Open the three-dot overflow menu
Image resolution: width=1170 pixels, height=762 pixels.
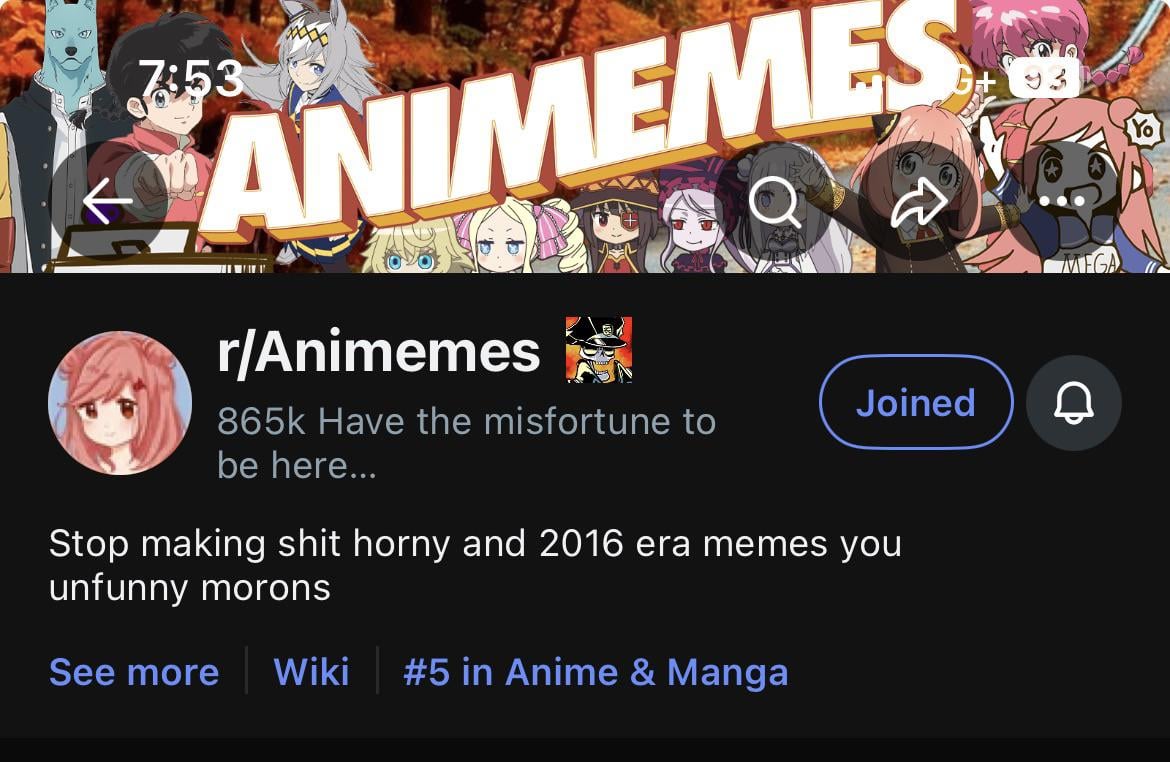[1062, 203]
